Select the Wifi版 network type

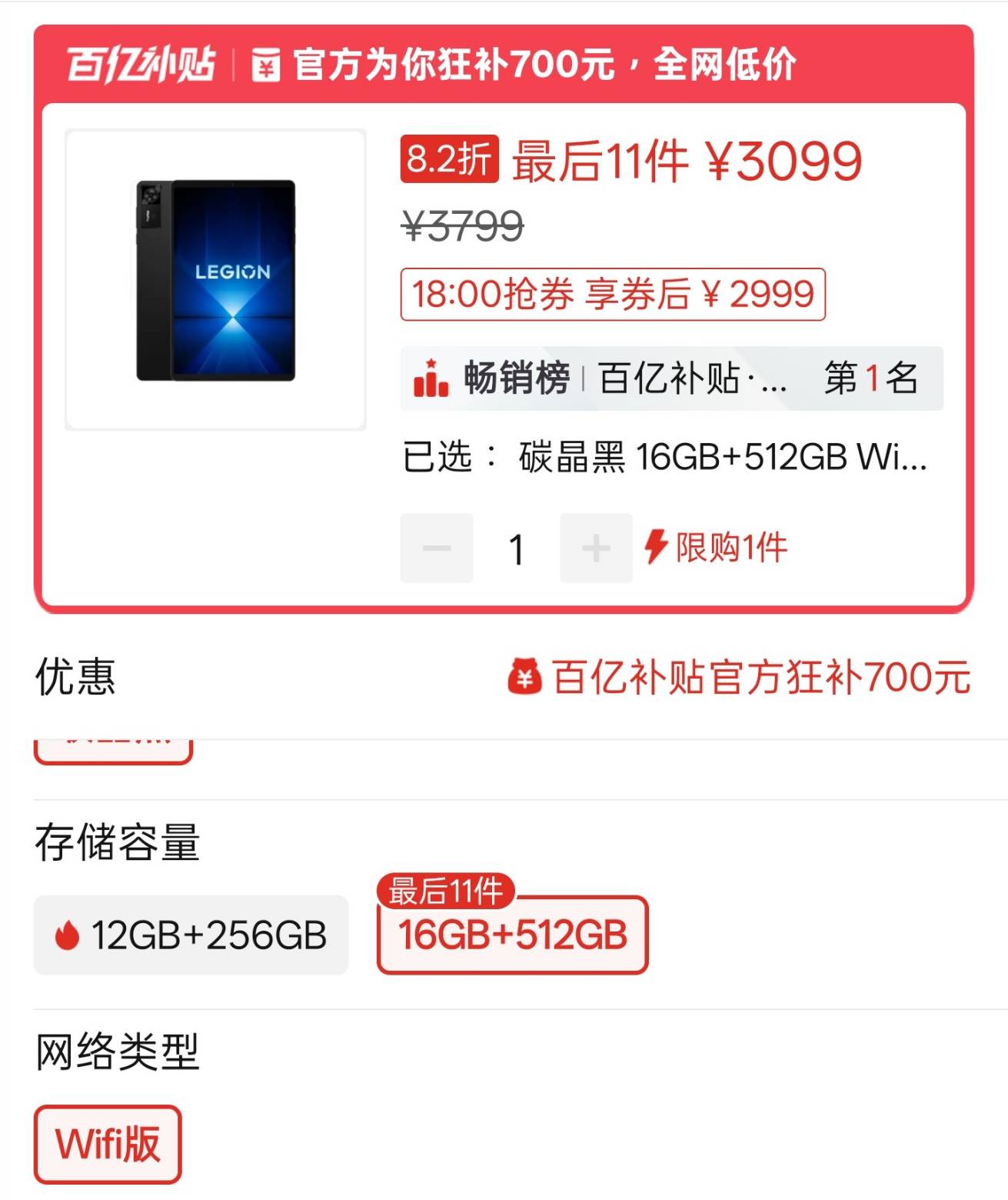coord(107,1145)
